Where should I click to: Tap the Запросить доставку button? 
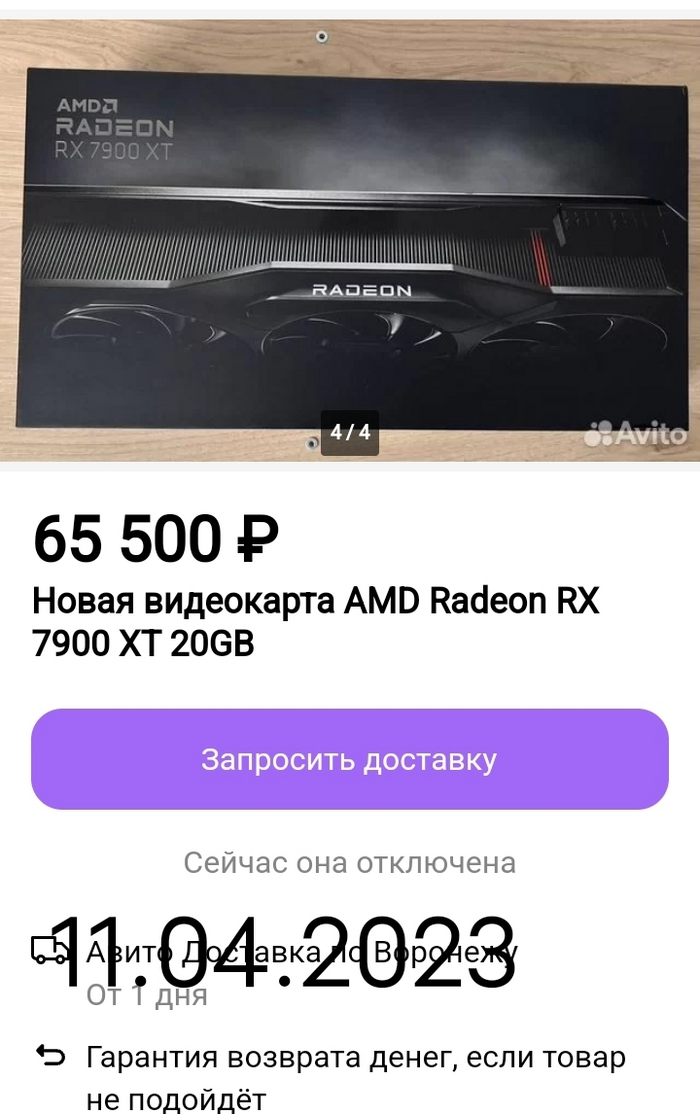(x=349, y=759)
